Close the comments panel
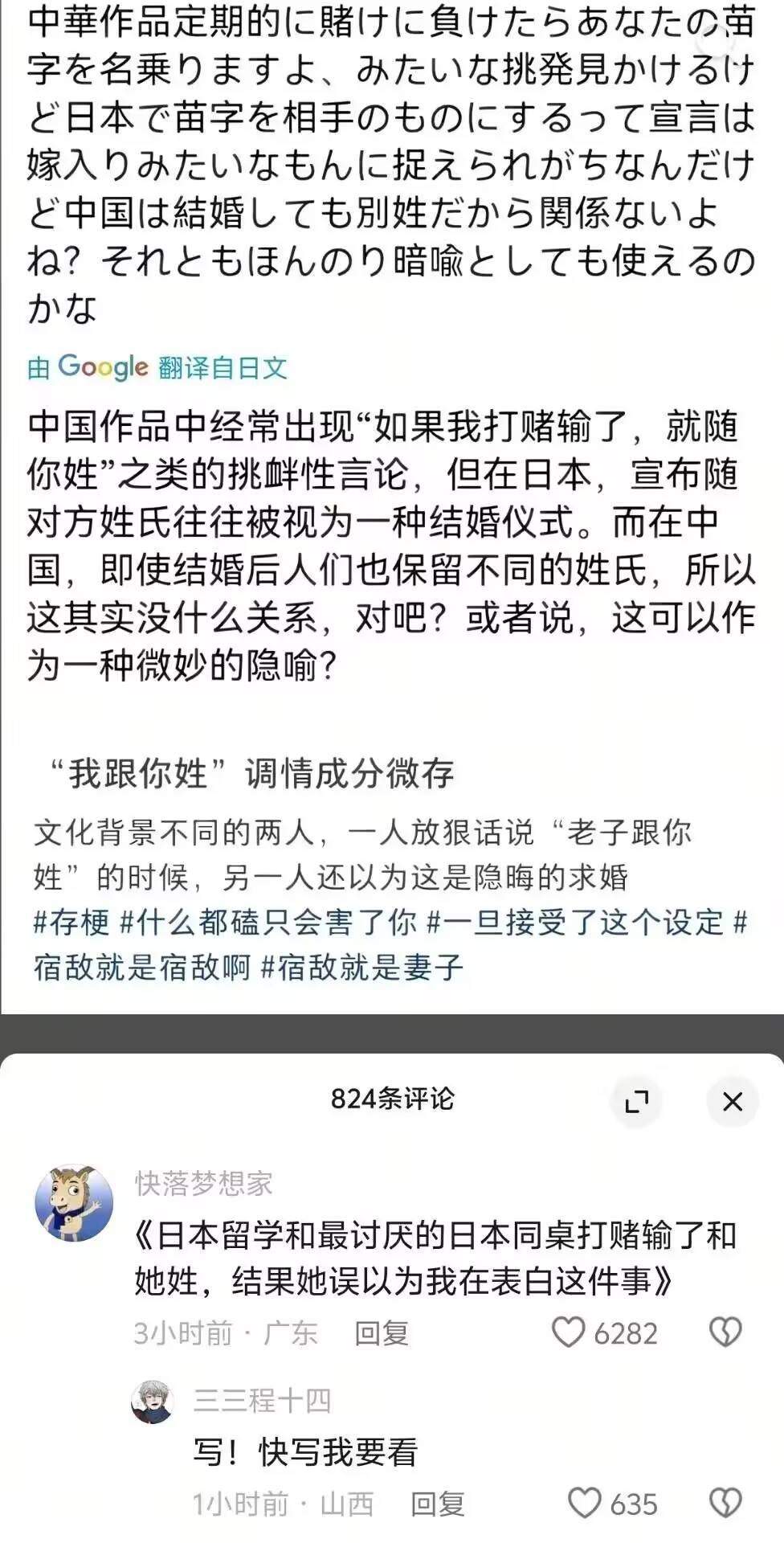Image resolution: width=784 pixels, height=1543 pixels. click(732, 1101)
